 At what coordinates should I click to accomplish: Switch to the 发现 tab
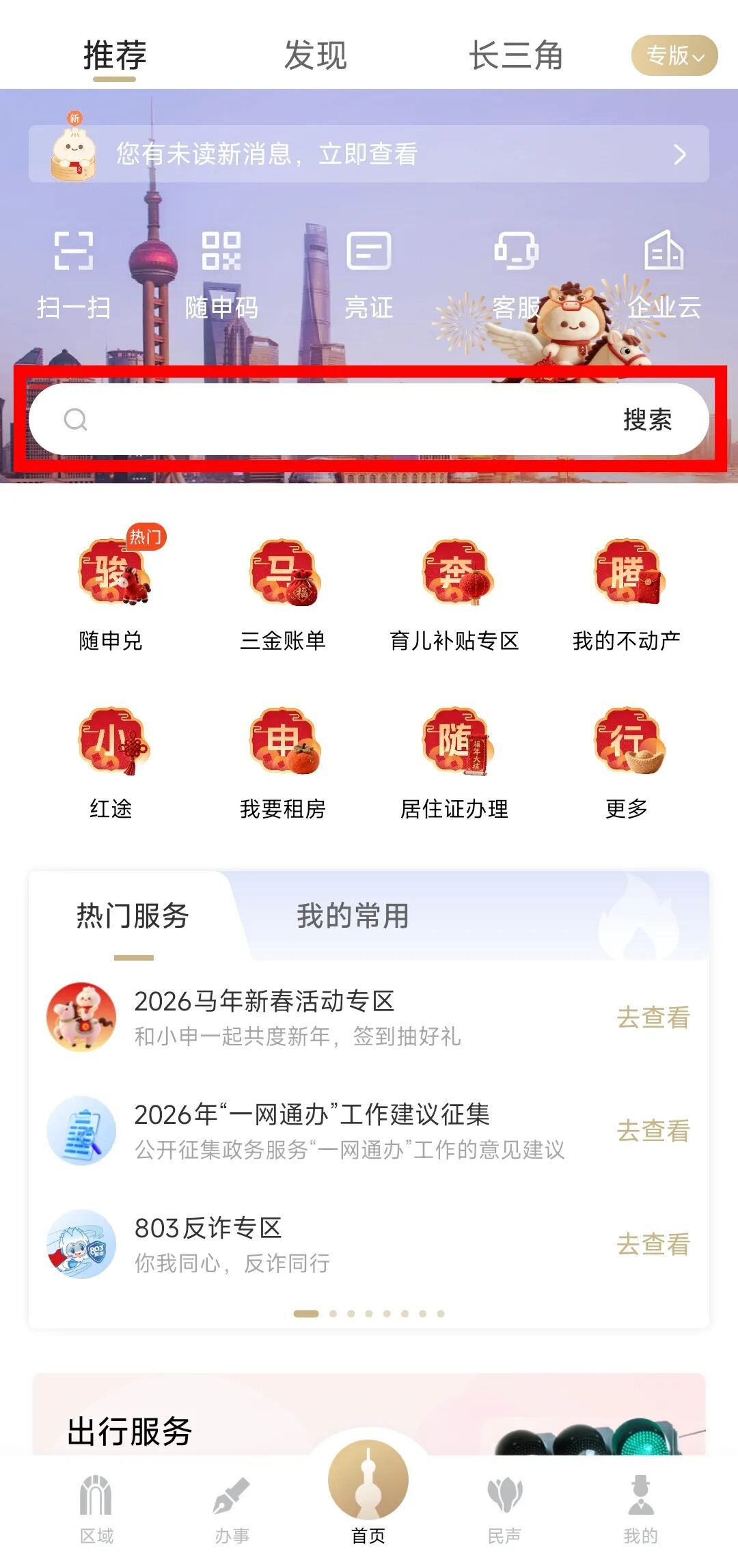[x=315, y=55]
